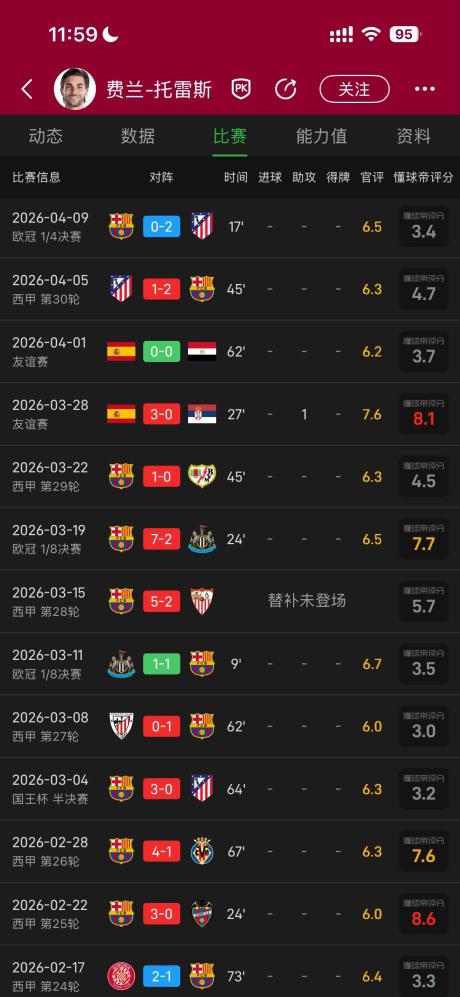The height and width of the screenshot is (997, 460).
Task: Open 费兰-托雷斯 avatar photo
Action: tap(75, 89)
